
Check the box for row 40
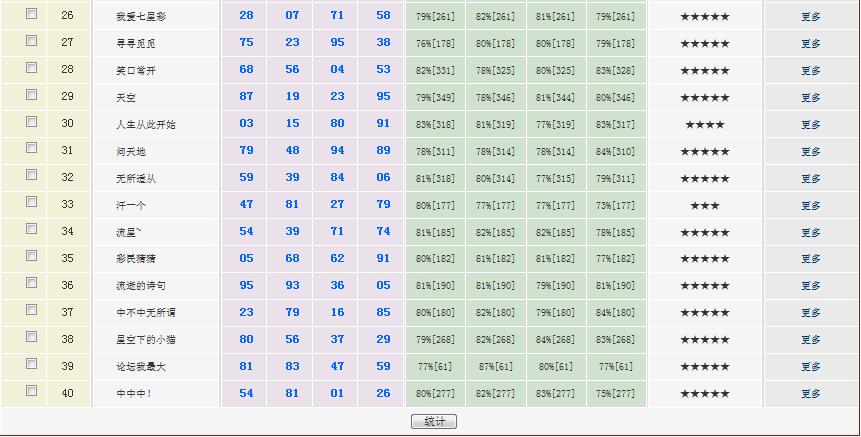32,391
